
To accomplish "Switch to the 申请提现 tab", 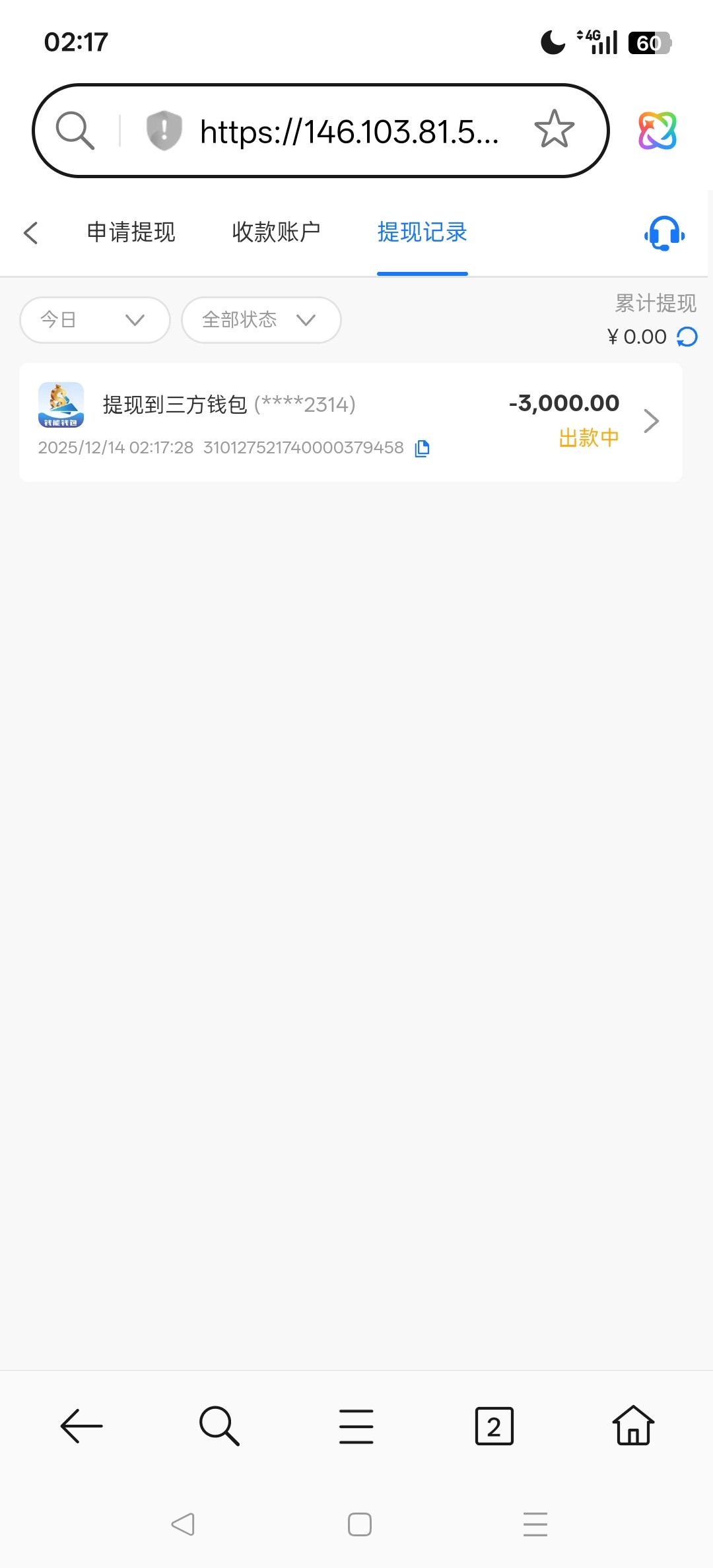I will click(x=131, y=232).
